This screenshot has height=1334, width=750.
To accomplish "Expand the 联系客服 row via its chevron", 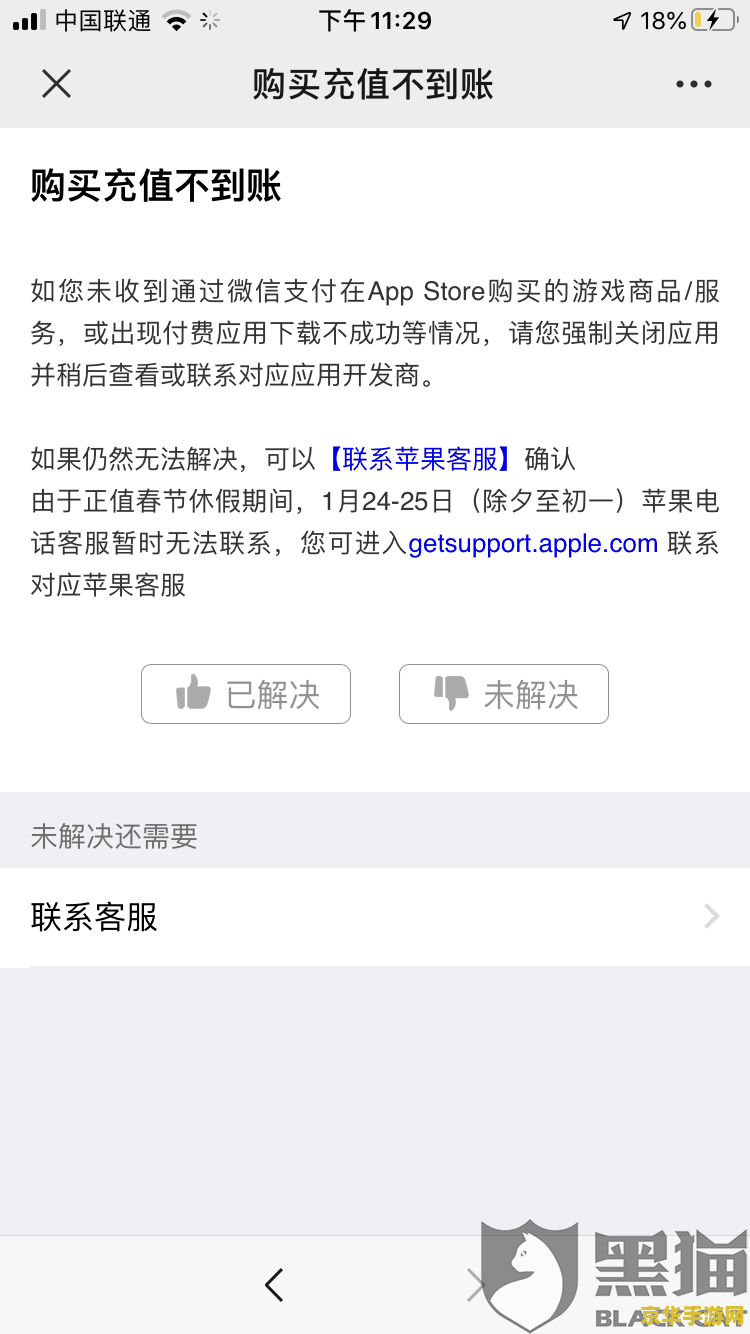I will pos(712,916).
